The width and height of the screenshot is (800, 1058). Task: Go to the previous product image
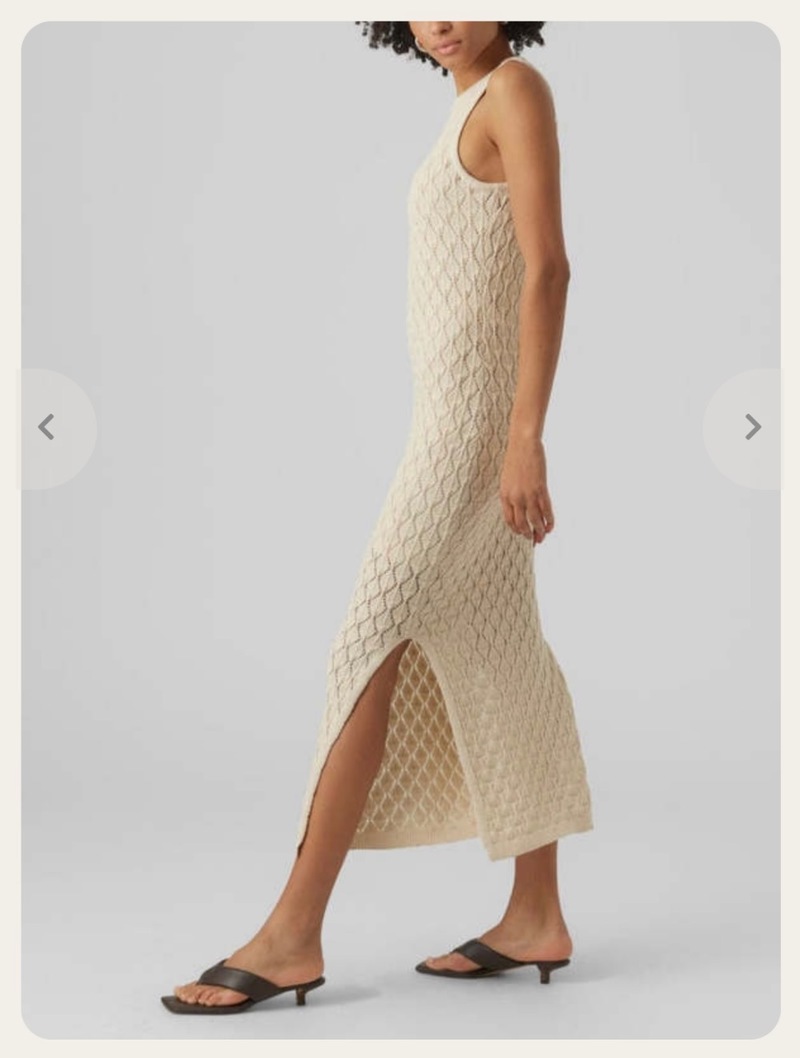tap(47, 428)
